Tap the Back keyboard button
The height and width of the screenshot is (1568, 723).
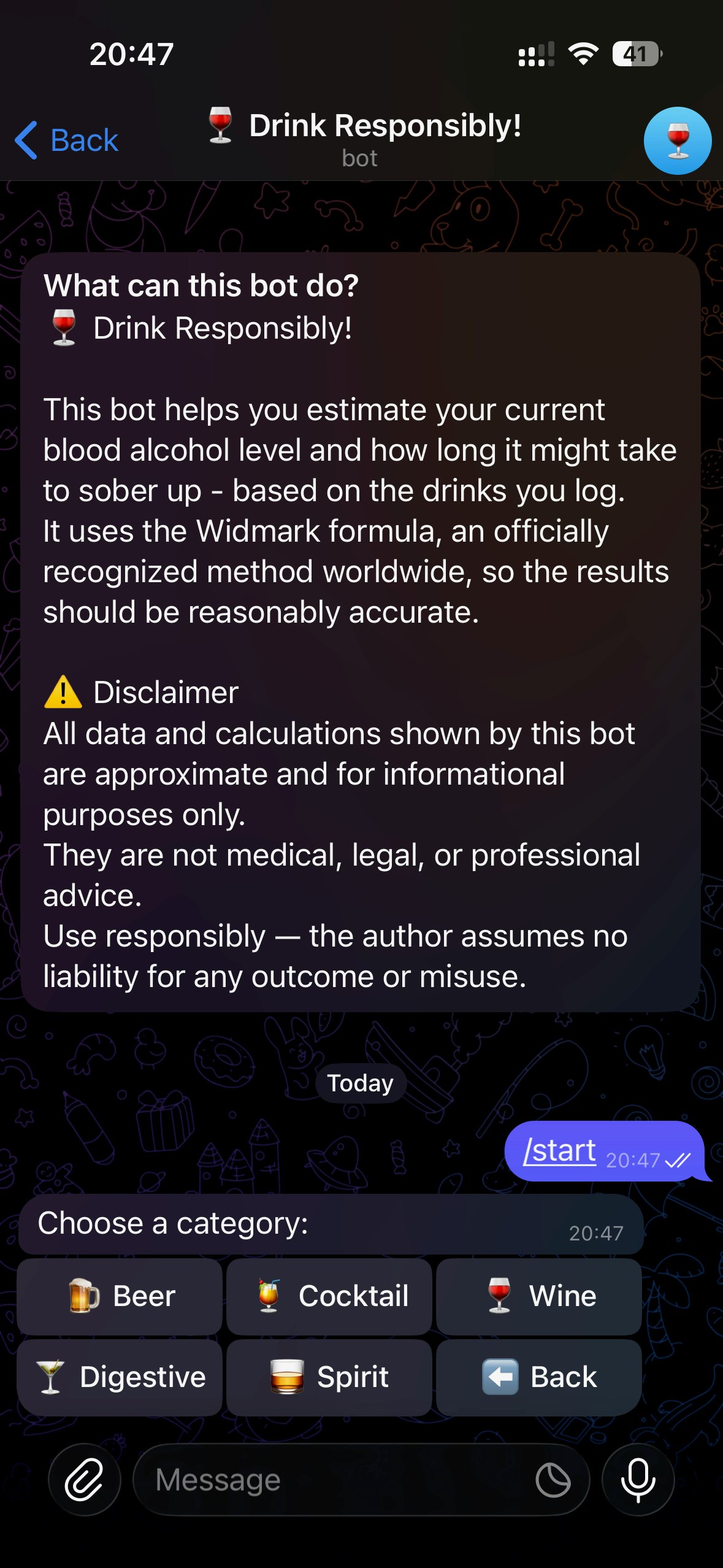538,1376
